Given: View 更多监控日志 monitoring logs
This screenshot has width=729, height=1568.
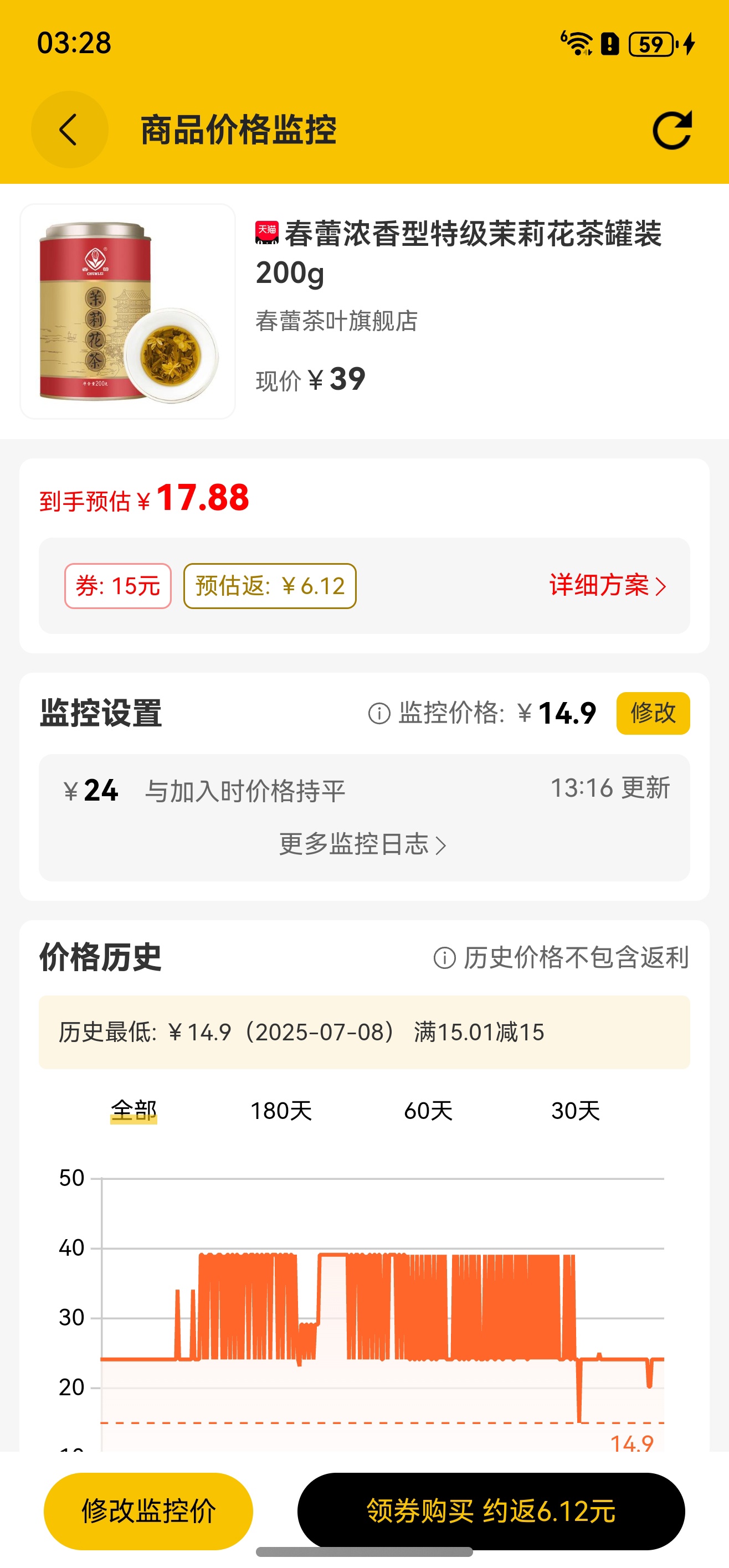Looking at the screenshot, I should coord(363,845).
